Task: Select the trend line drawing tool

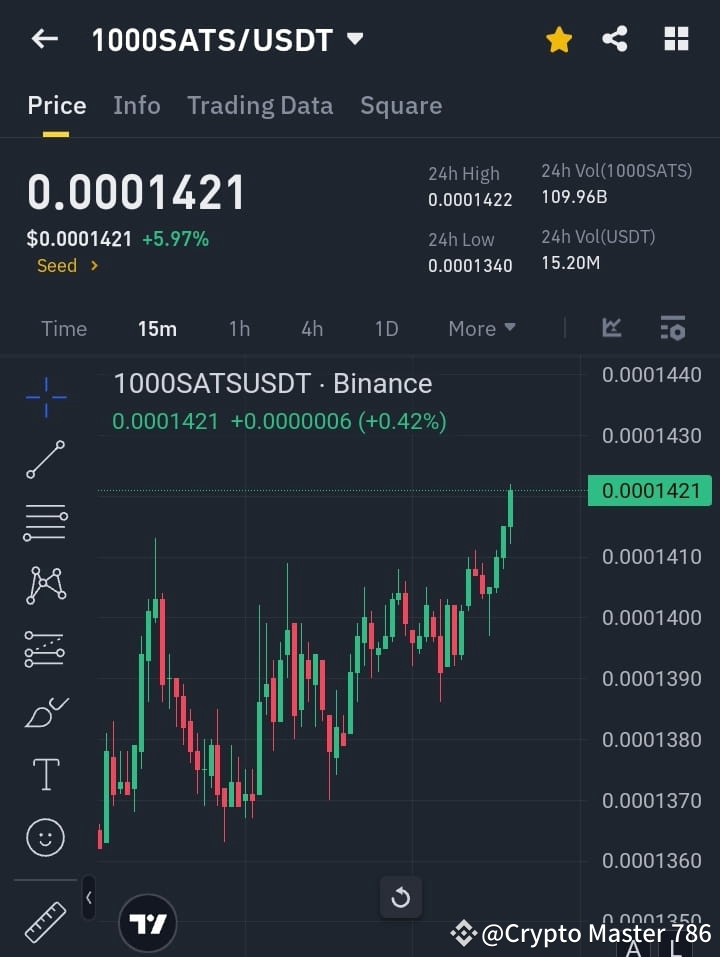Action: pyautogui.click(x=45, y=460)
